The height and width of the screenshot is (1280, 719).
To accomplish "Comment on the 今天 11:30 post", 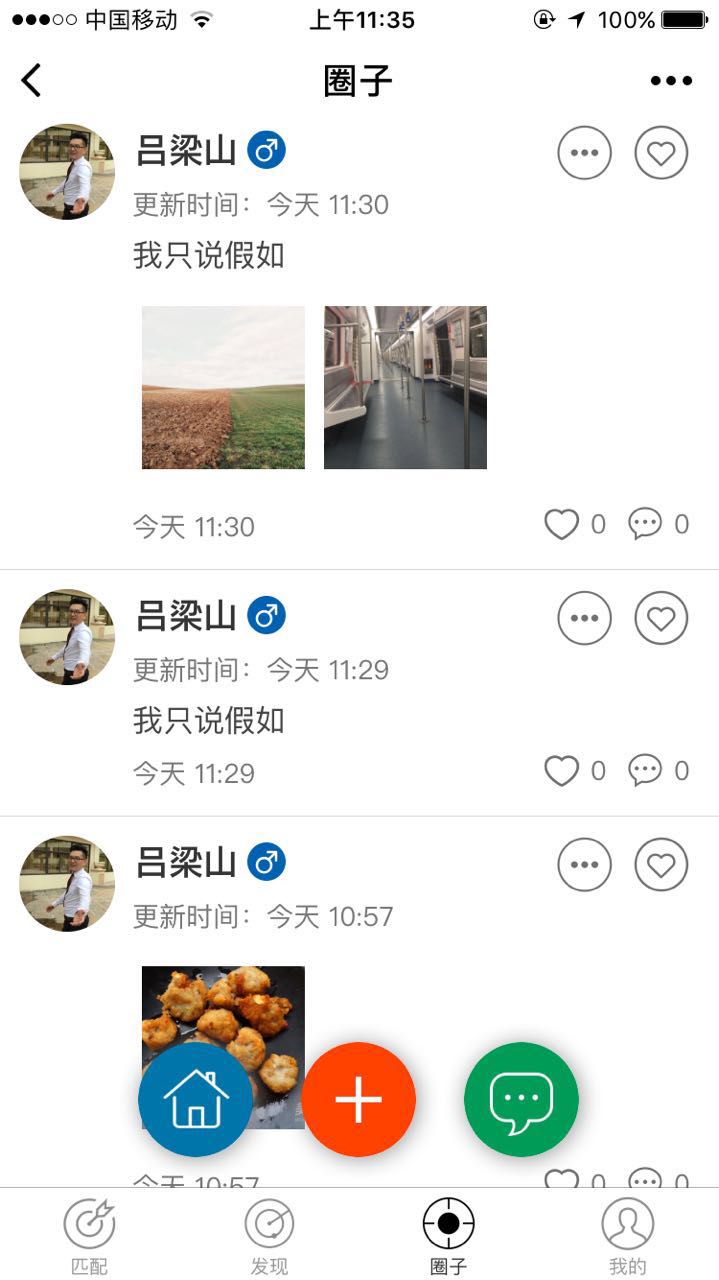I will pos(645,524).
